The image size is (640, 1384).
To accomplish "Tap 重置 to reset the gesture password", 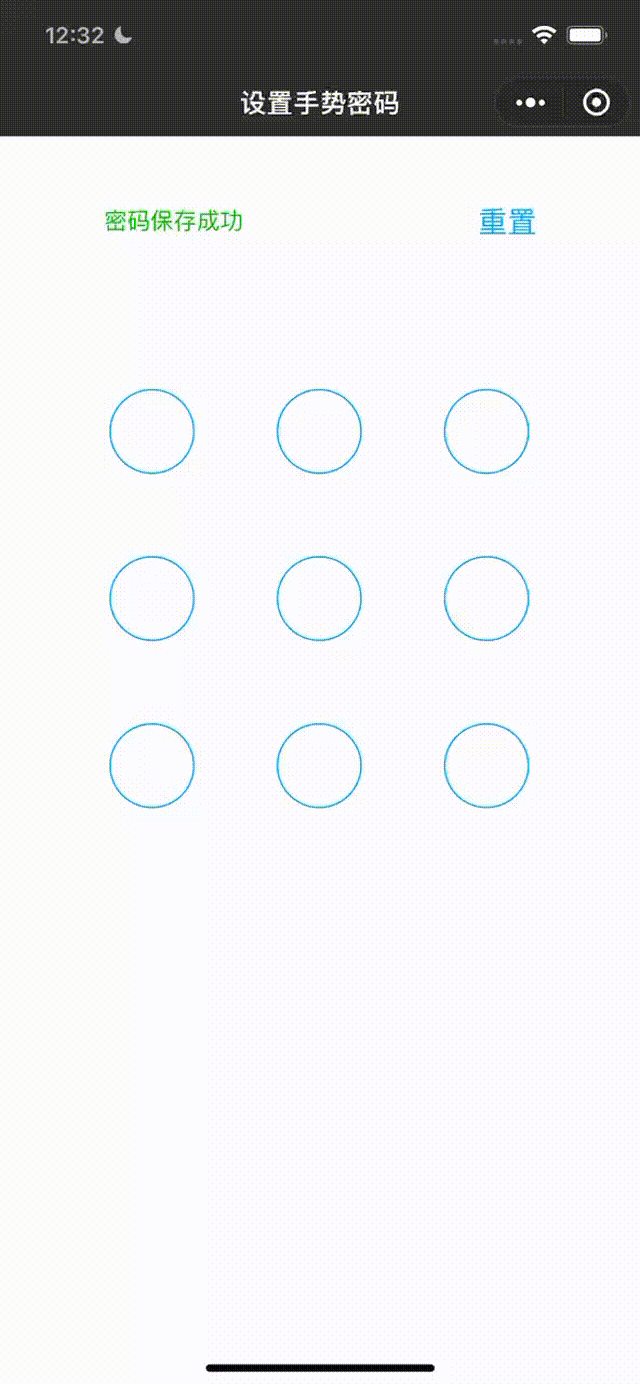I will [x=507, y=221].
